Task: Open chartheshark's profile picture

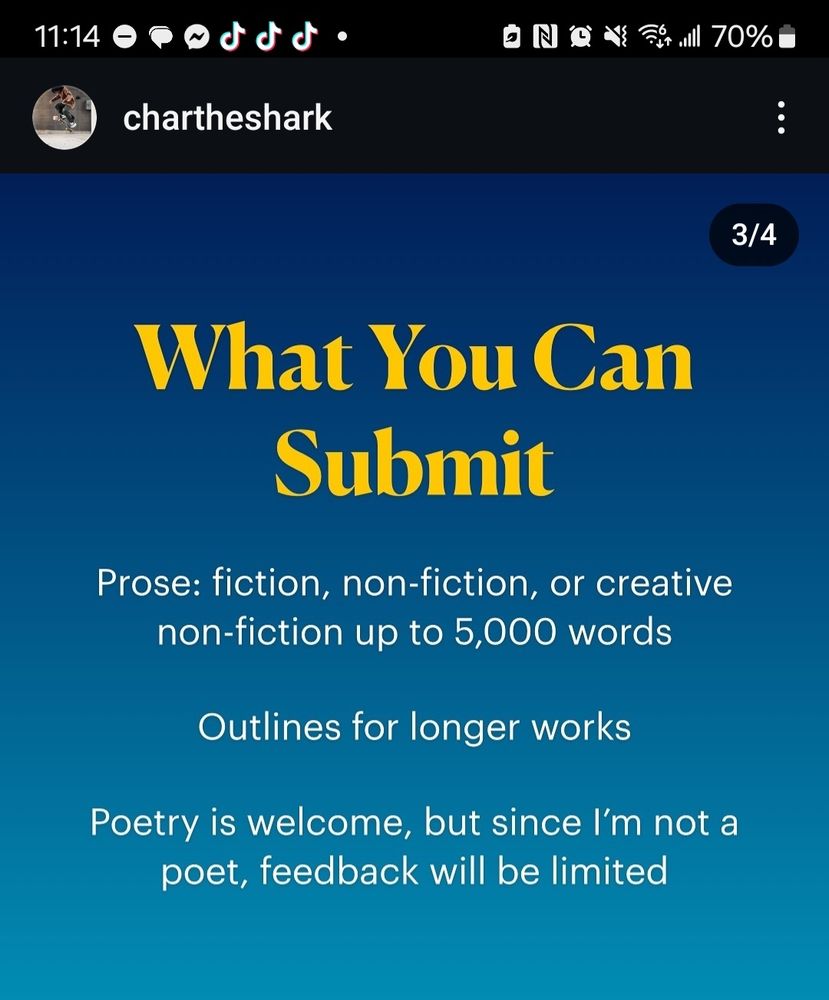Action: click(63, 117)
